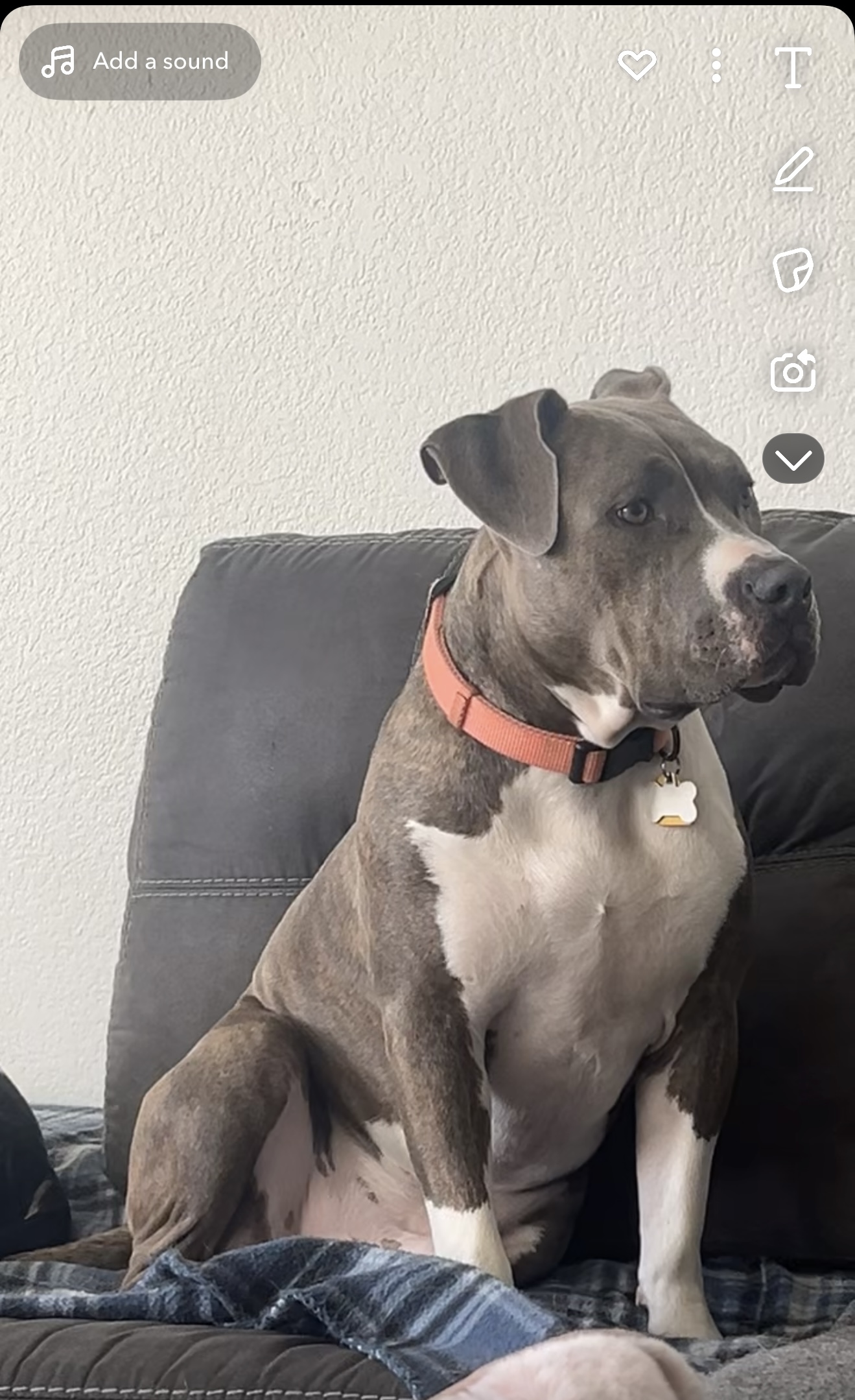855x1400 pixels.
Task: Select the pencil drawing tool
Action: click(x=793, y=169)
